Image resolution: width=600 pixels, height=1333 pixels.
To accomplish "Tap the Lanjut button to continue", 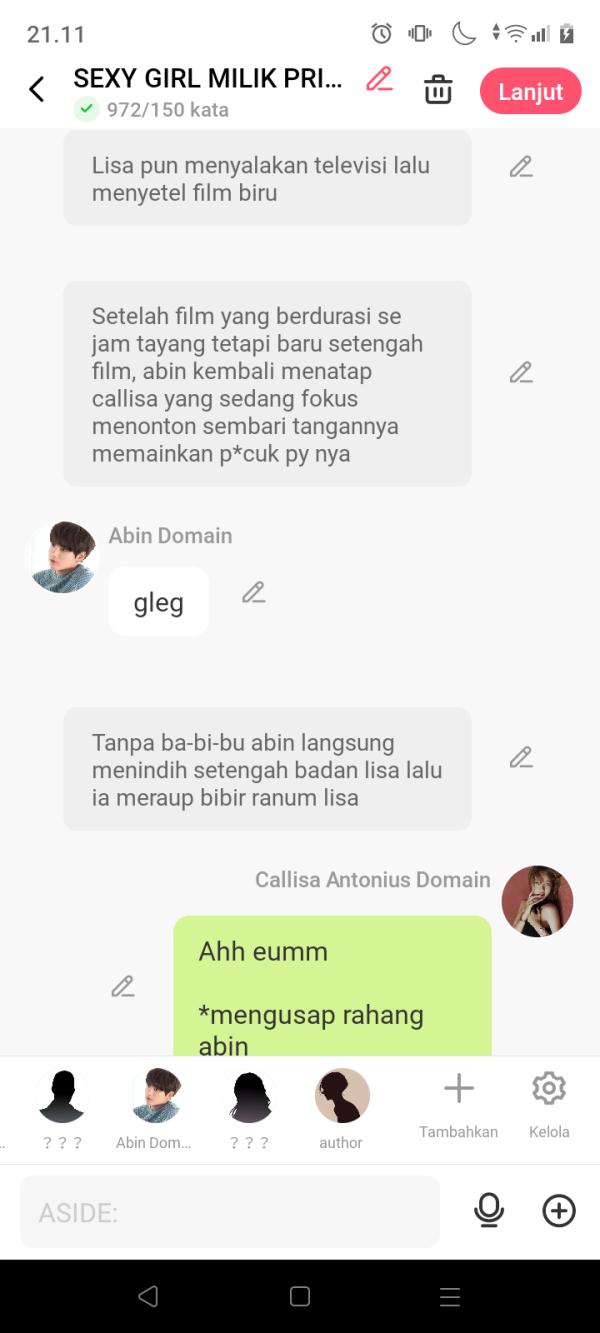I will (x=530, y=91).
